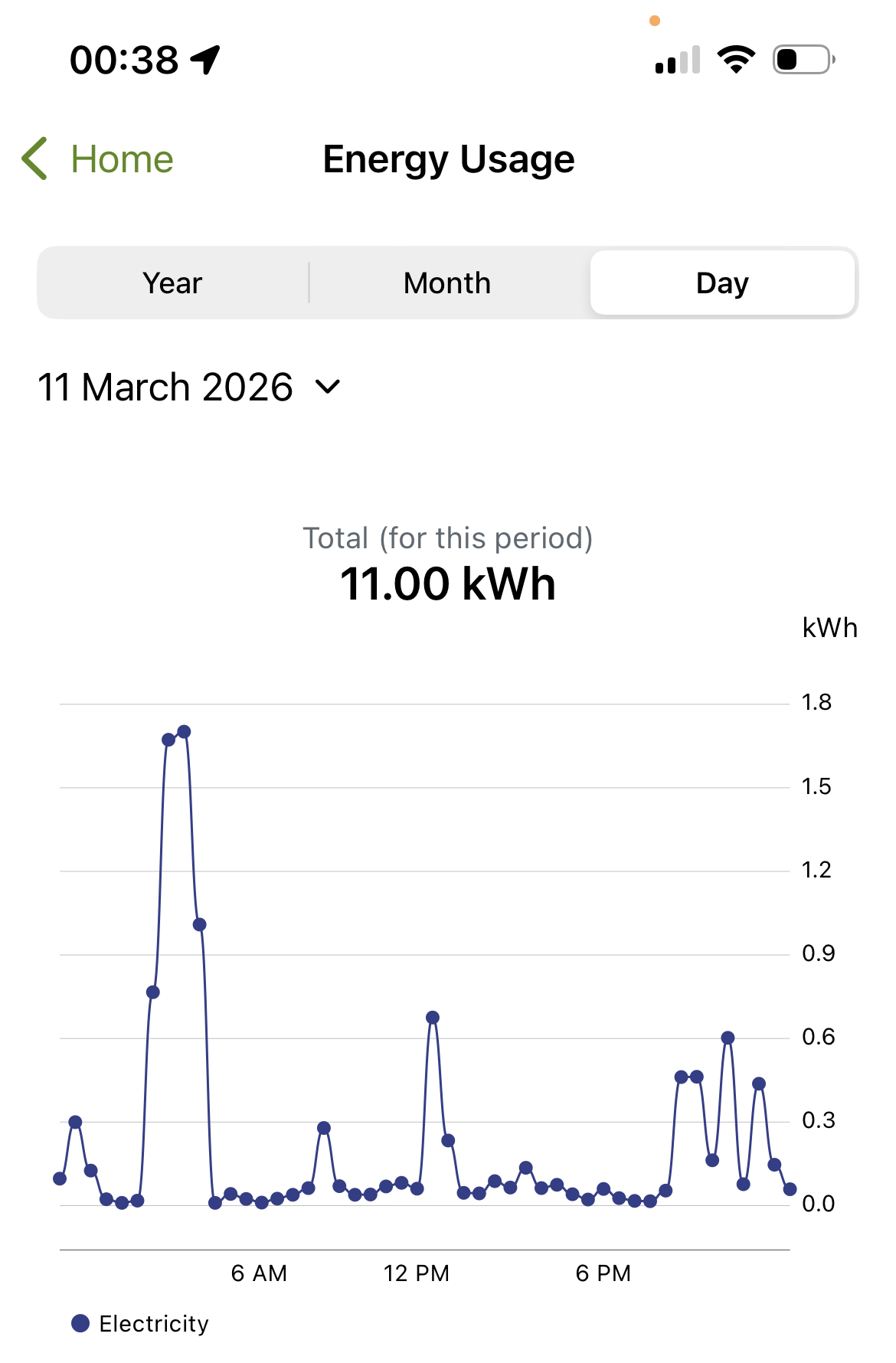Image resolution: width=896 pixels, height=1363 pixels.
Task: Go back to Home
Action: [98, 159]
